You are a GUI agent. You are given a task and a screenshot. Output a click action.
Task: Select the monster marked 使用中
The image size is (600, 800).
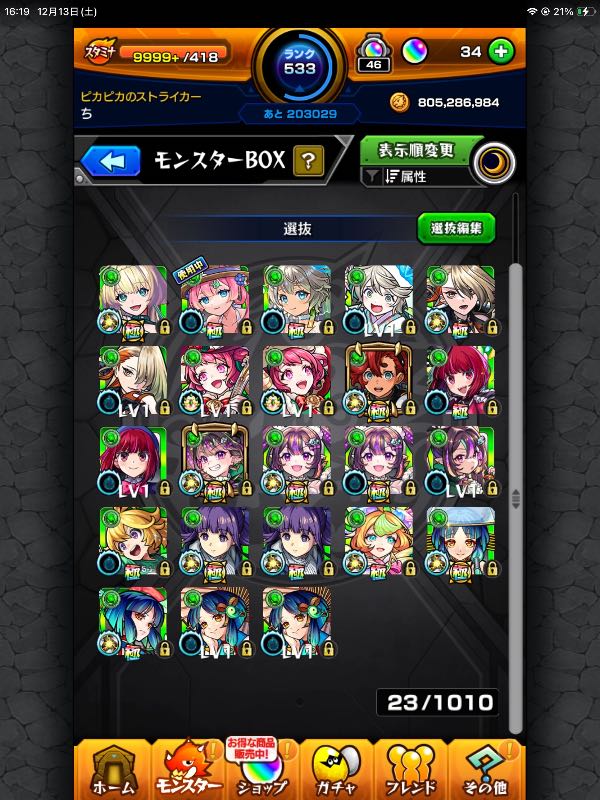click(x=215, y=299)
